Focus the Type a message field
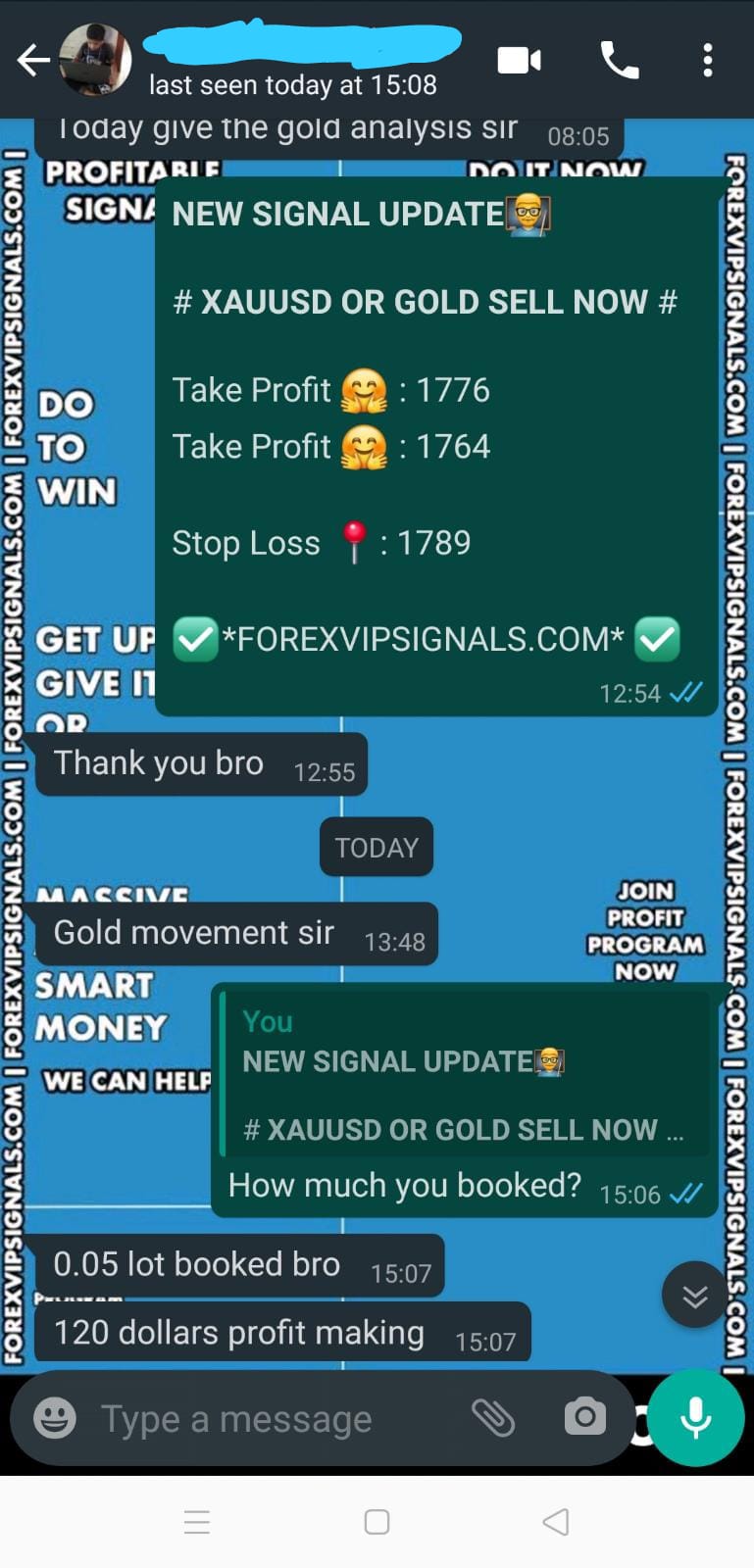 pyautogui.click(x=265, y=1418)
